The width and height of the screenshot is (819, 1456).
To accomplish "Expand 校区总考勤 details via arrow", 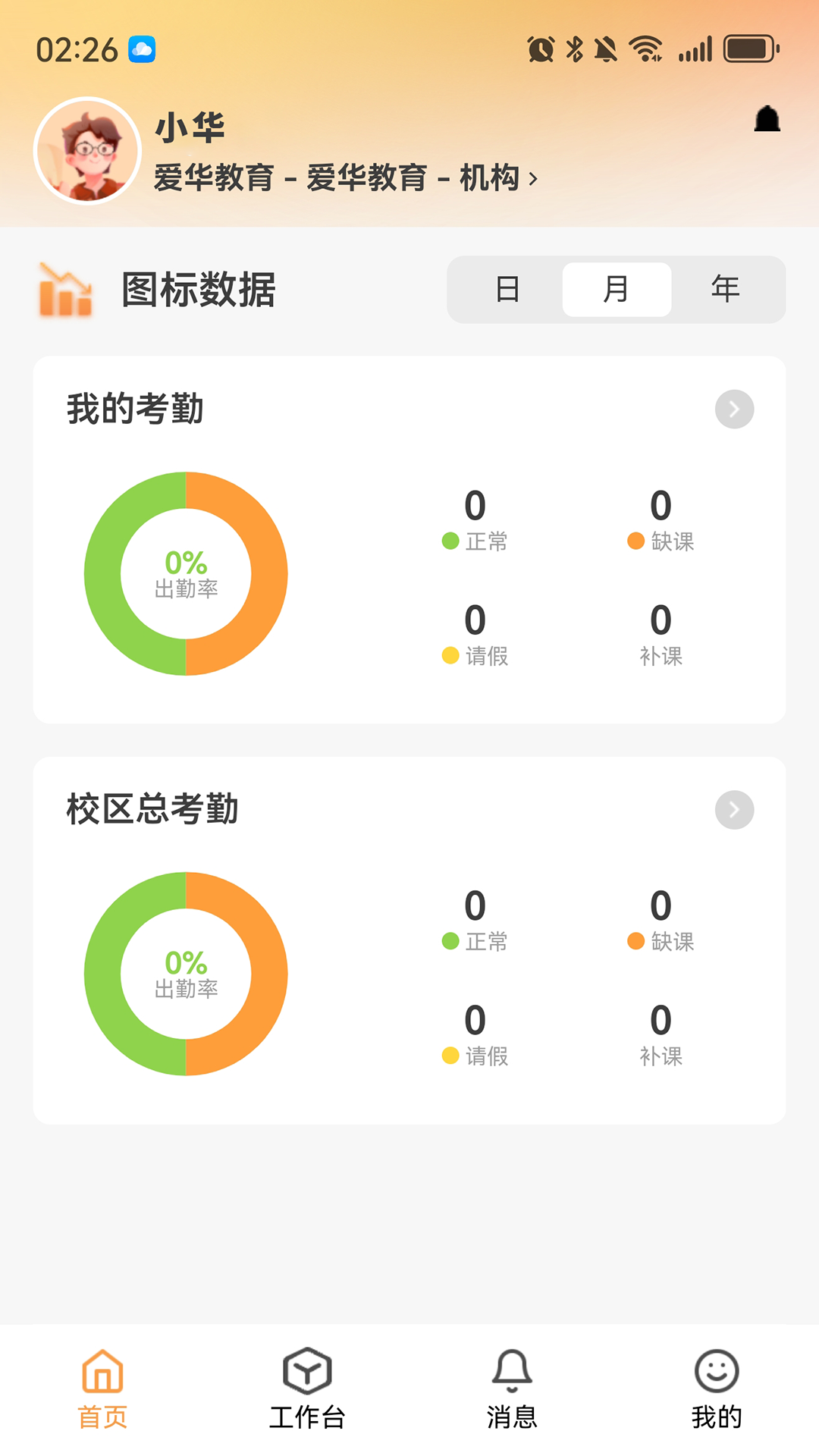I will click(x=733, y=809).
